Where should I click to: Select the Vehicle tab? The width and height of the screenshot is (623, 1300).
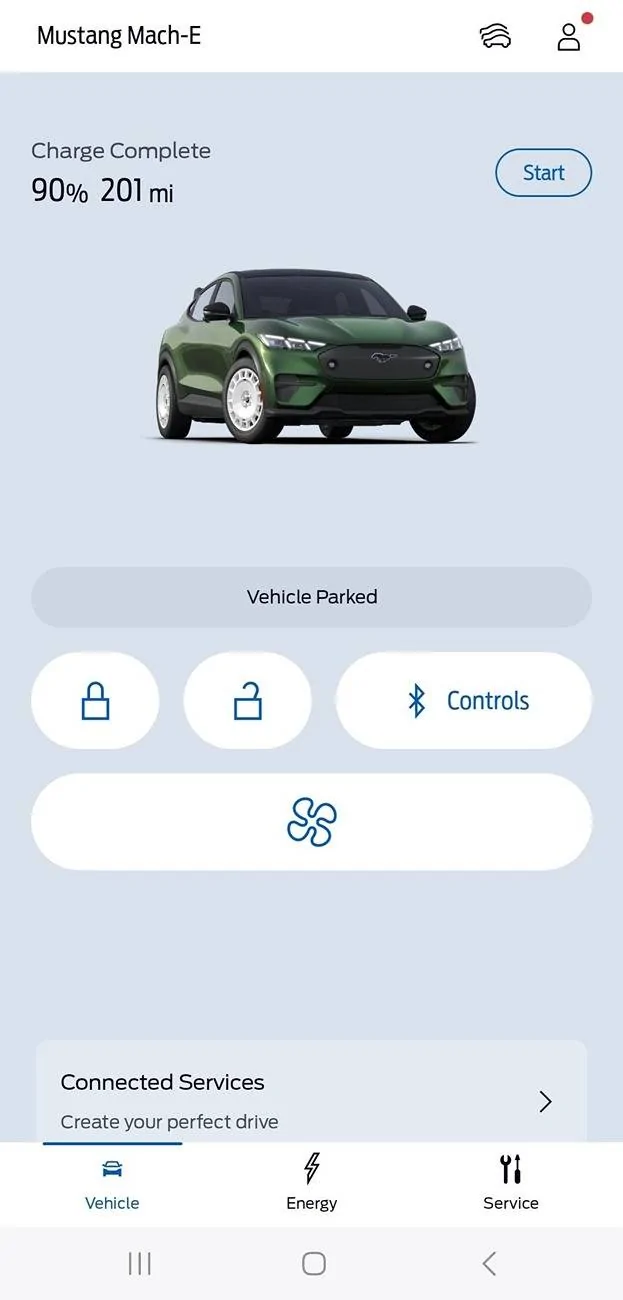point(112,1182)
